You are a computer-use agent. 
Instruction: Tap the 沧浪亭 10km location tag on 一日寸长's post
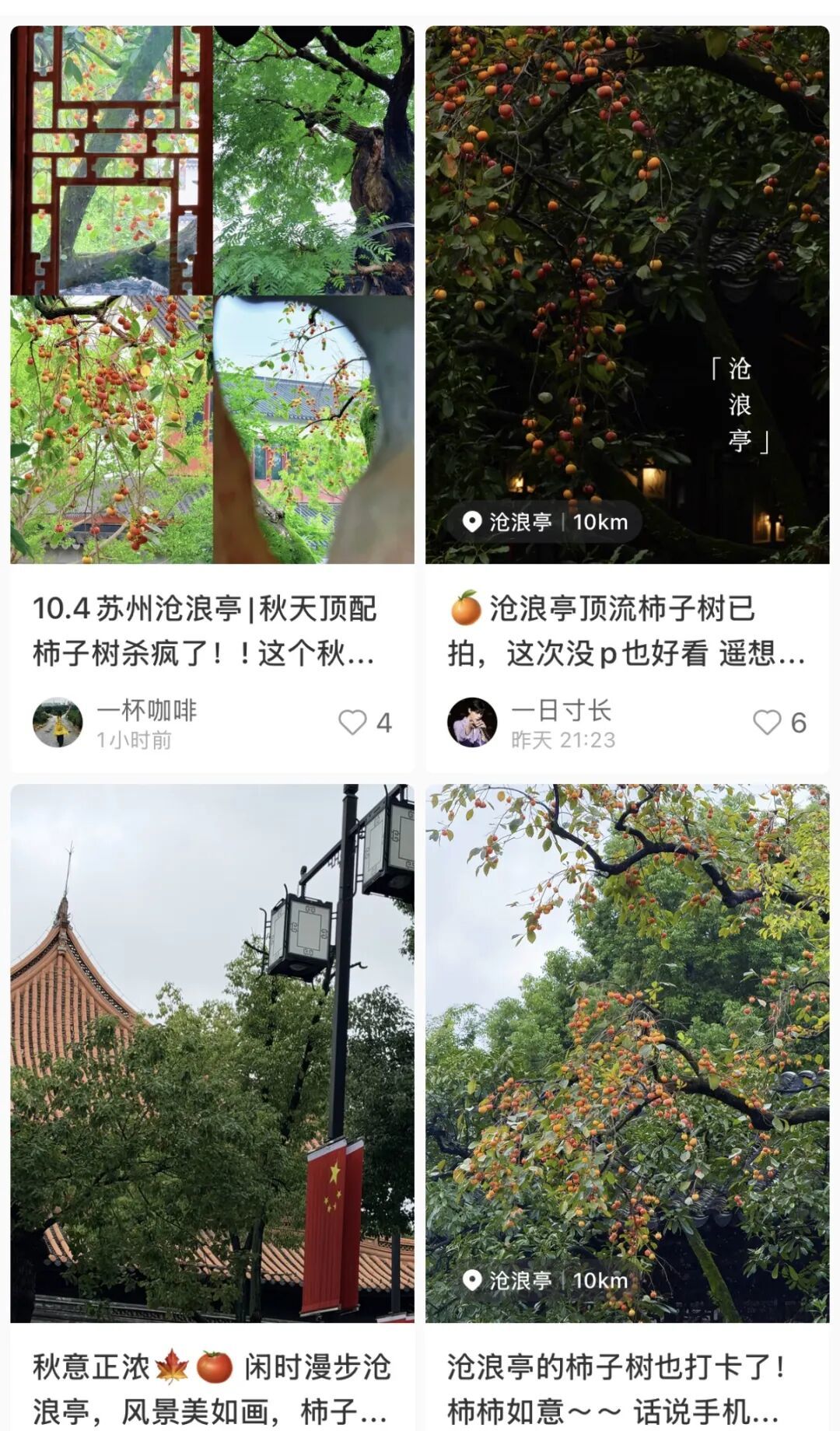click(544, 522)
